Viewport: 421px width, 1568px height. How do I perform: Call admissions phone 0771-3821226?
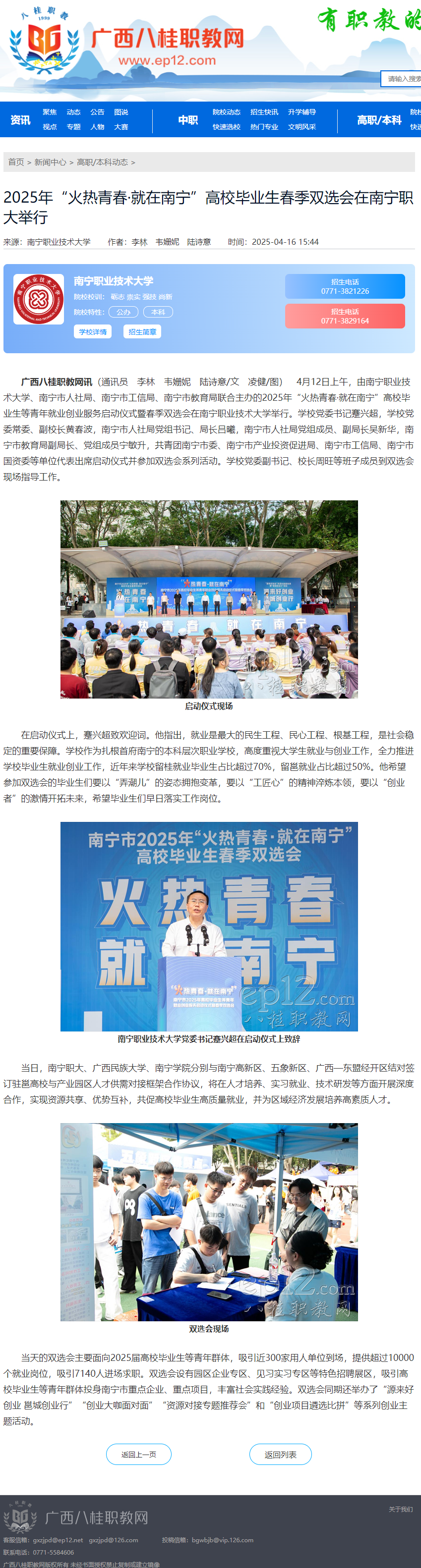click(x=344, y=287)
